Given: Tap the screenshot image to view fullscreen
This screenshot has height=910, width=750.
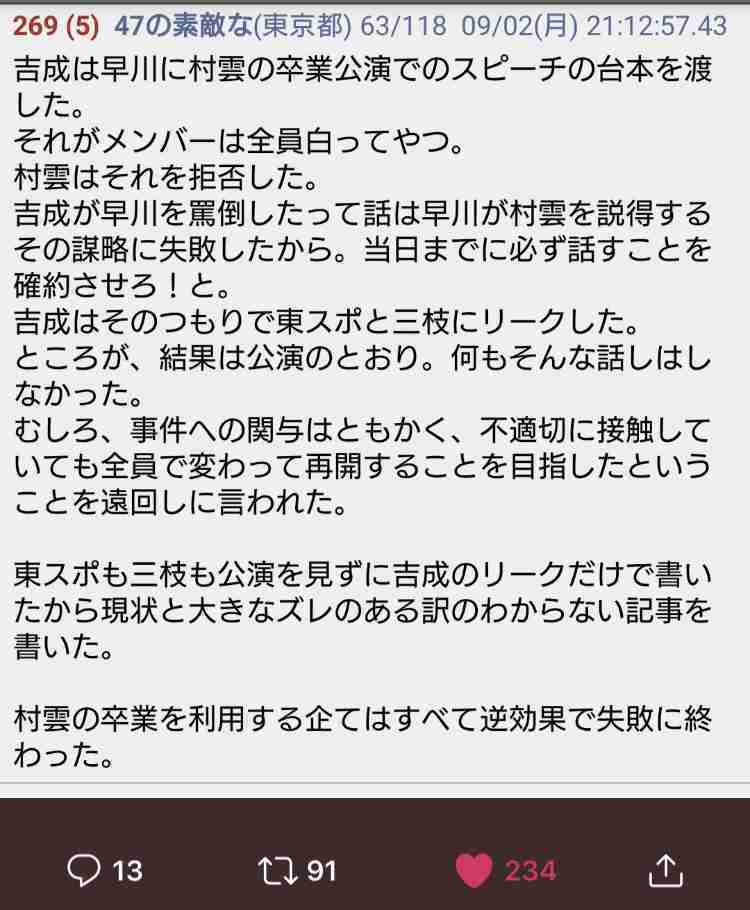Looking at the screenshot, I should tap(375, 420).
